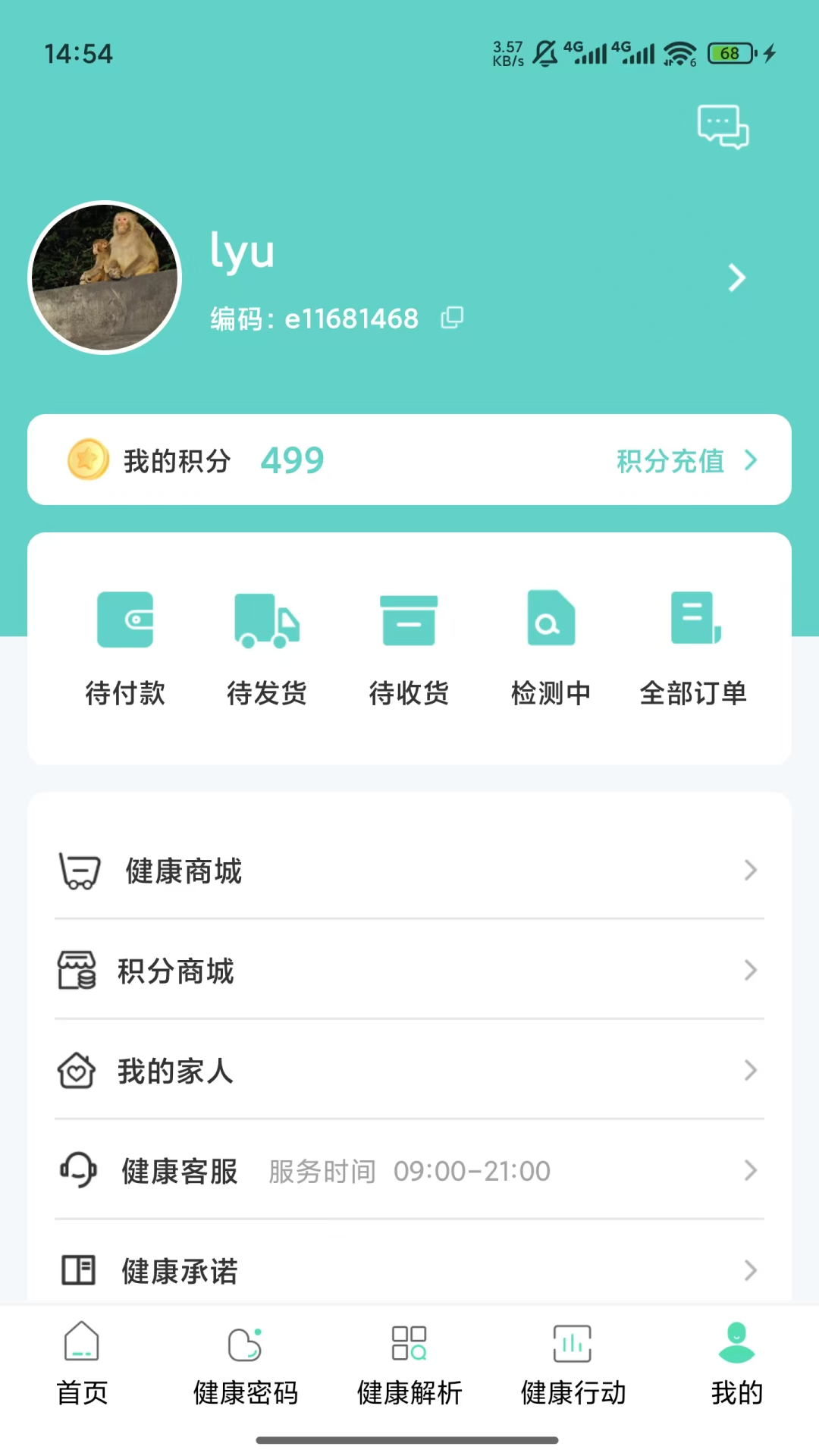
Task: Copy the user code e11681468
Action: 452,318
